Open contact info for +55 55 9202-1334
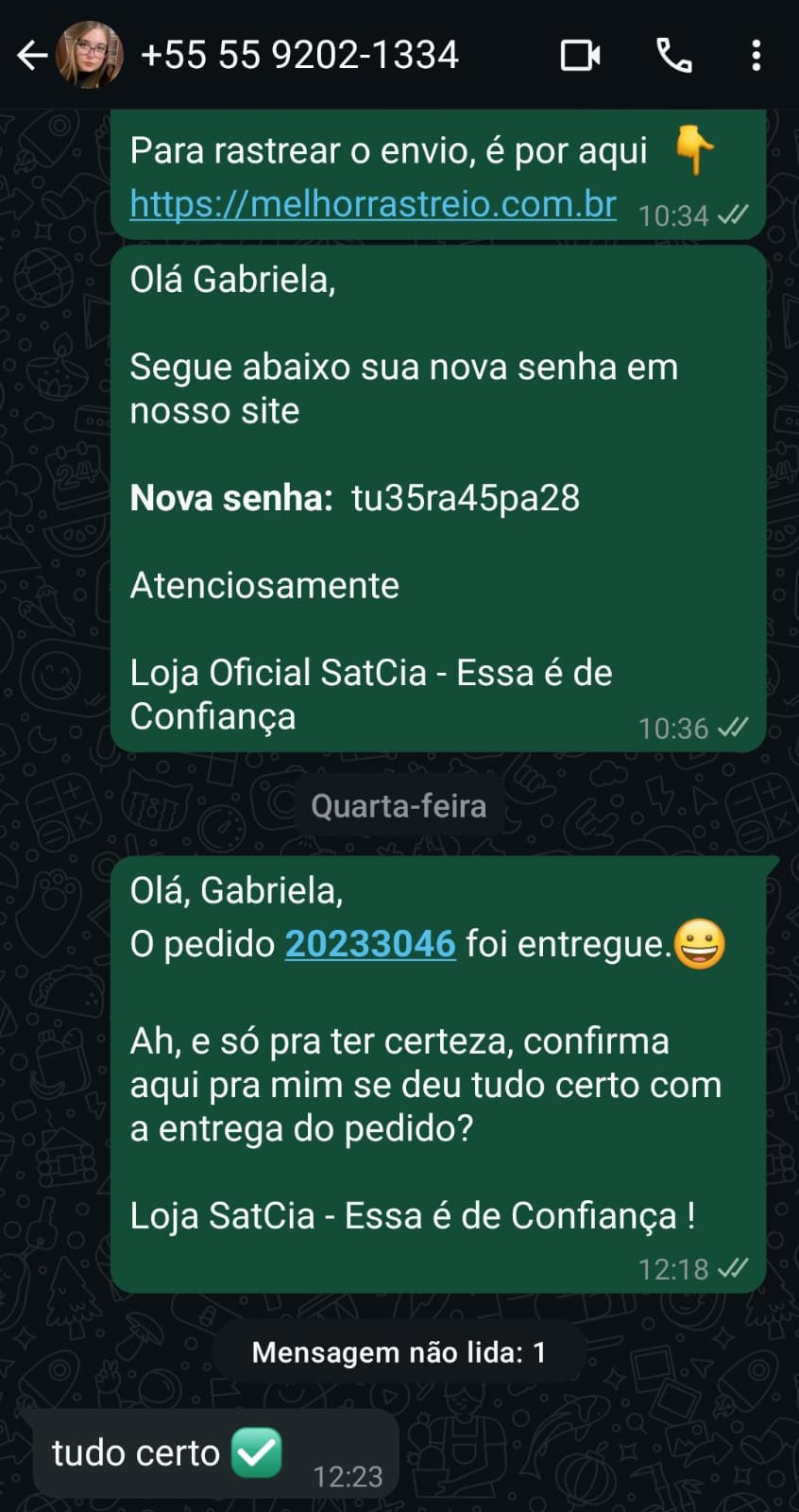The width and height of the screenshot is (799, 1512). [299, 55]
